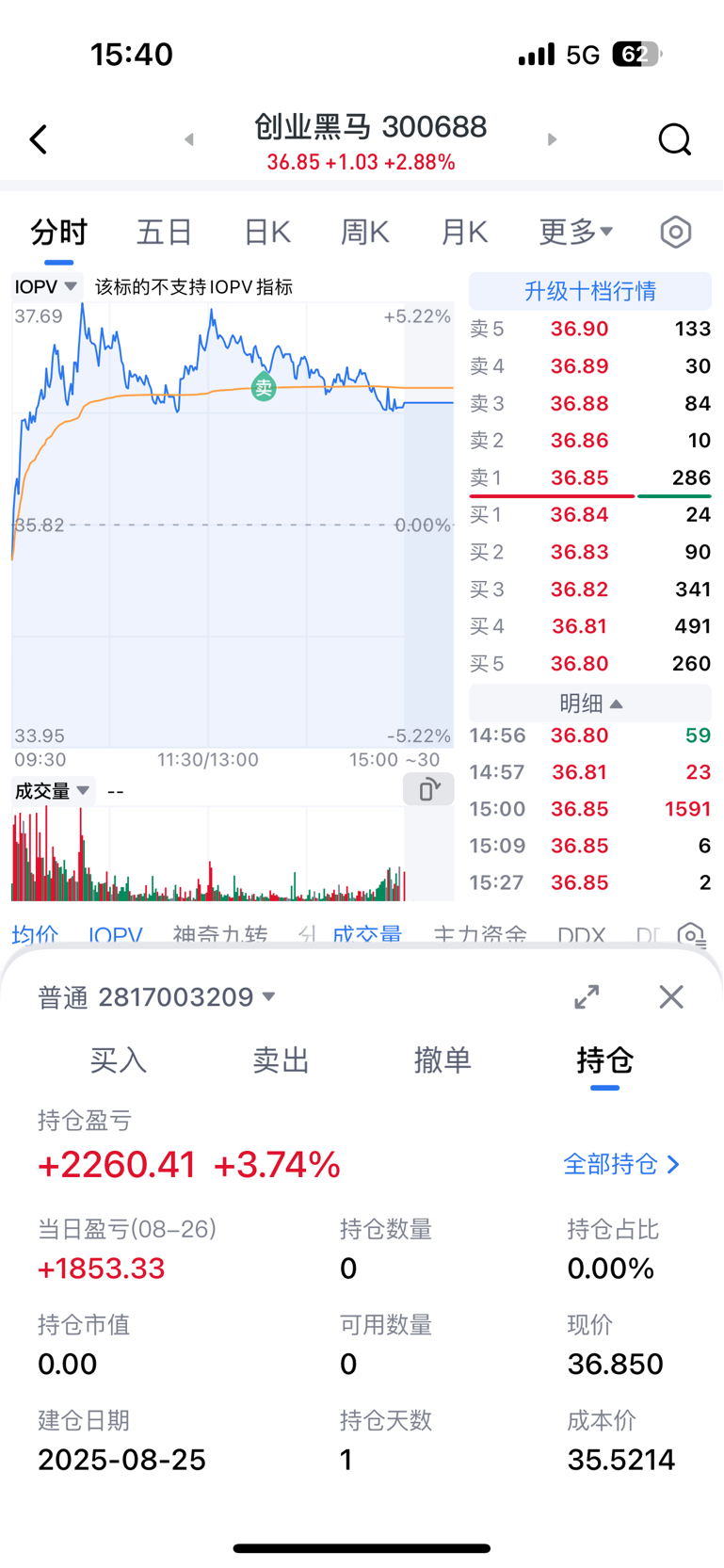Open 全部持仓 link
The image size is (724, 1568).
621,1165
